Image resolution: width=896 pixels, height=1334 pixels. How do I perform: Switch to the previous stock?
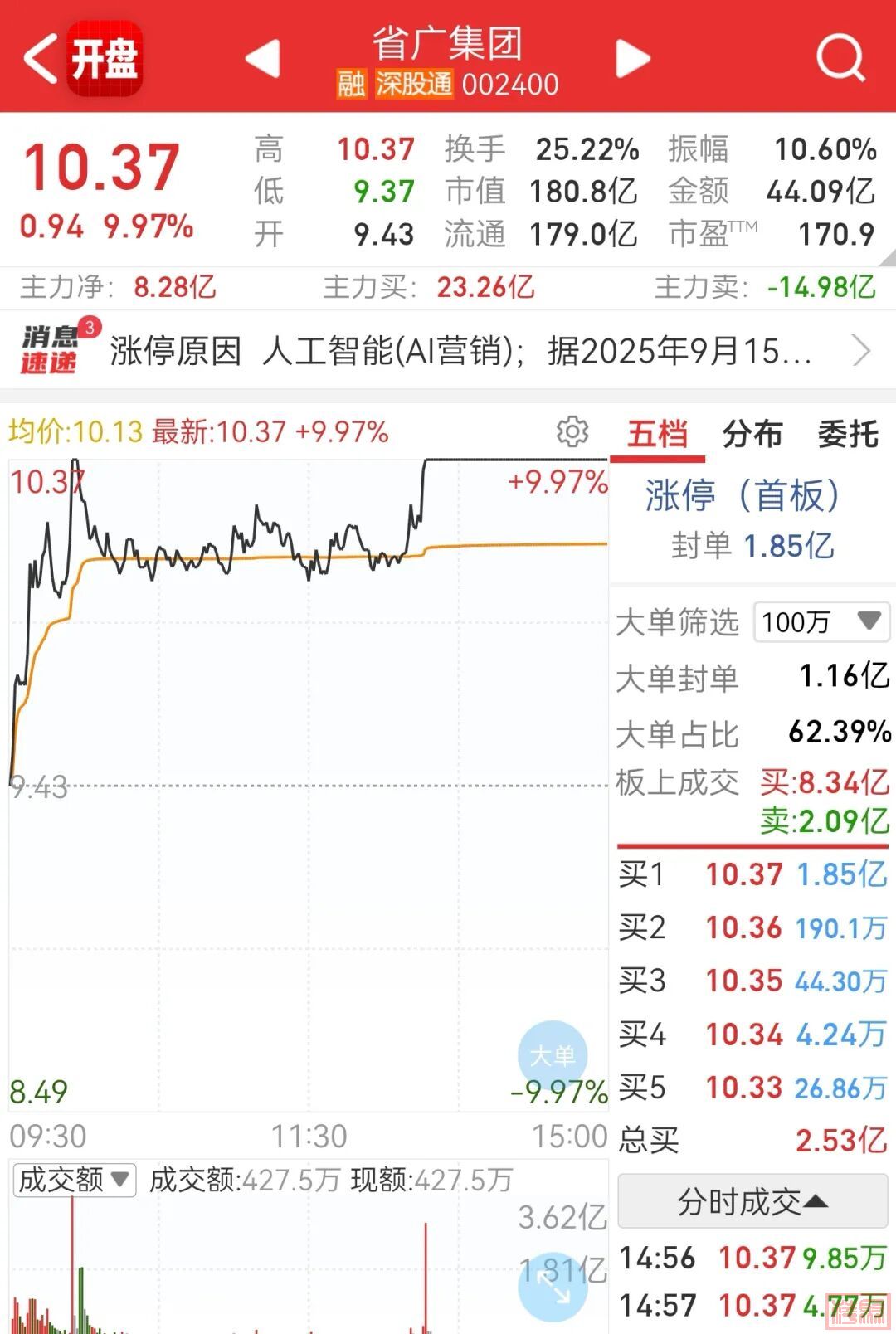pyautogui.click(x=264, y=59)
